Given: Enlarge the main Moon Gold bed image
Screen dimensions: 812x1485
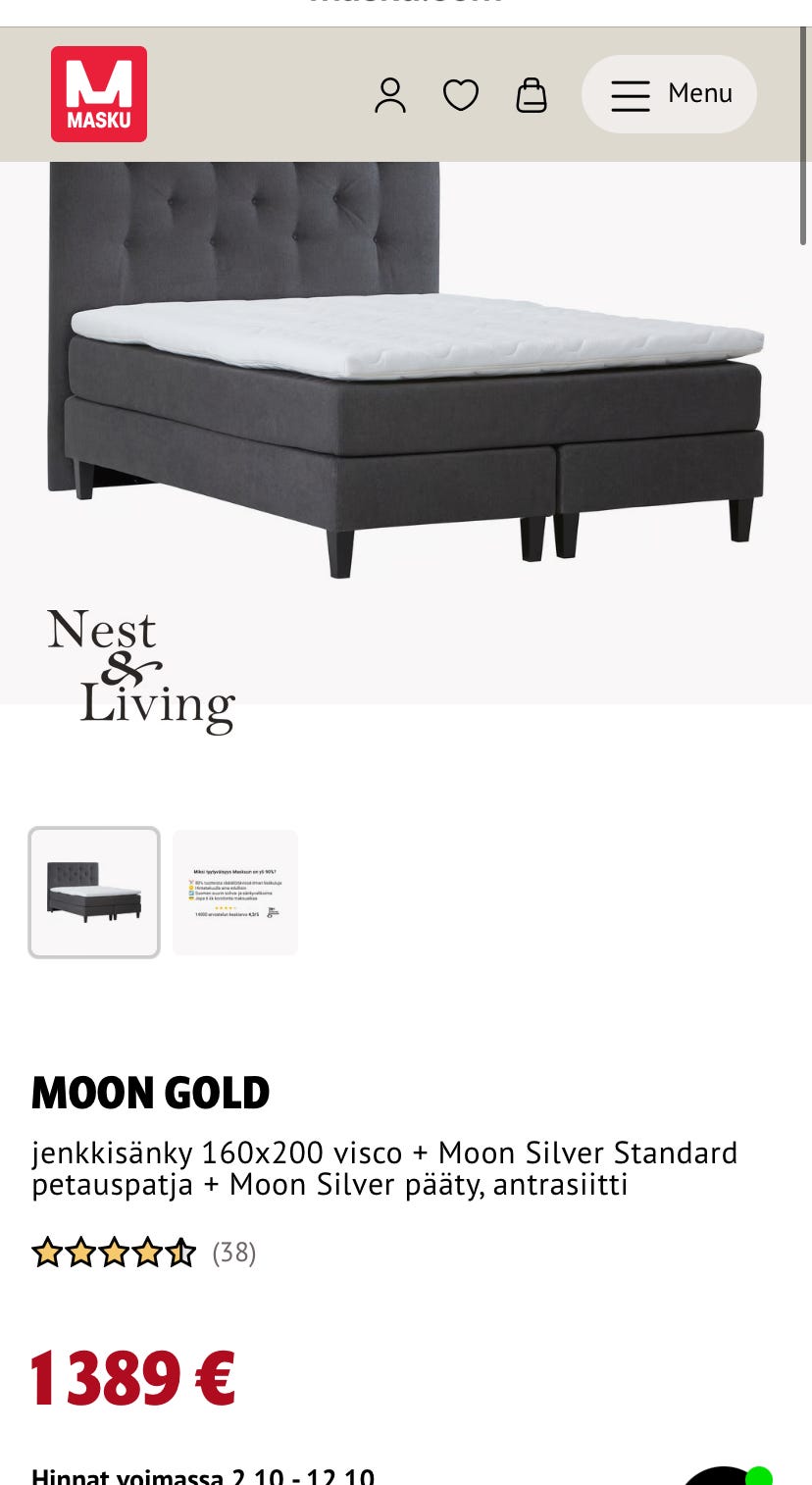Looking at the screenshot, I should click(406, 432).
